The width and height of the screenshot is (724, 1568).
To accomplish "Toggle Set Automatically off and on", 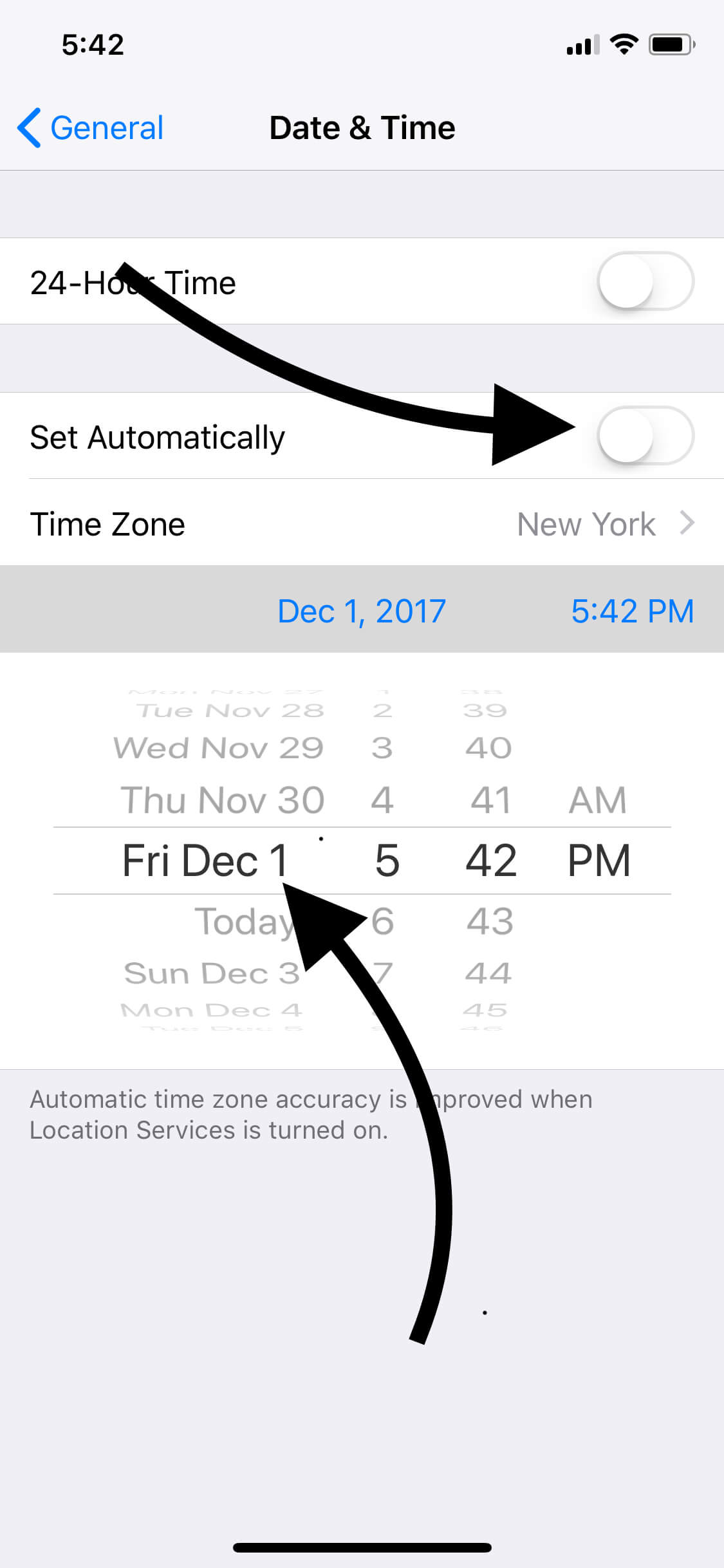I will coord(645,435).
